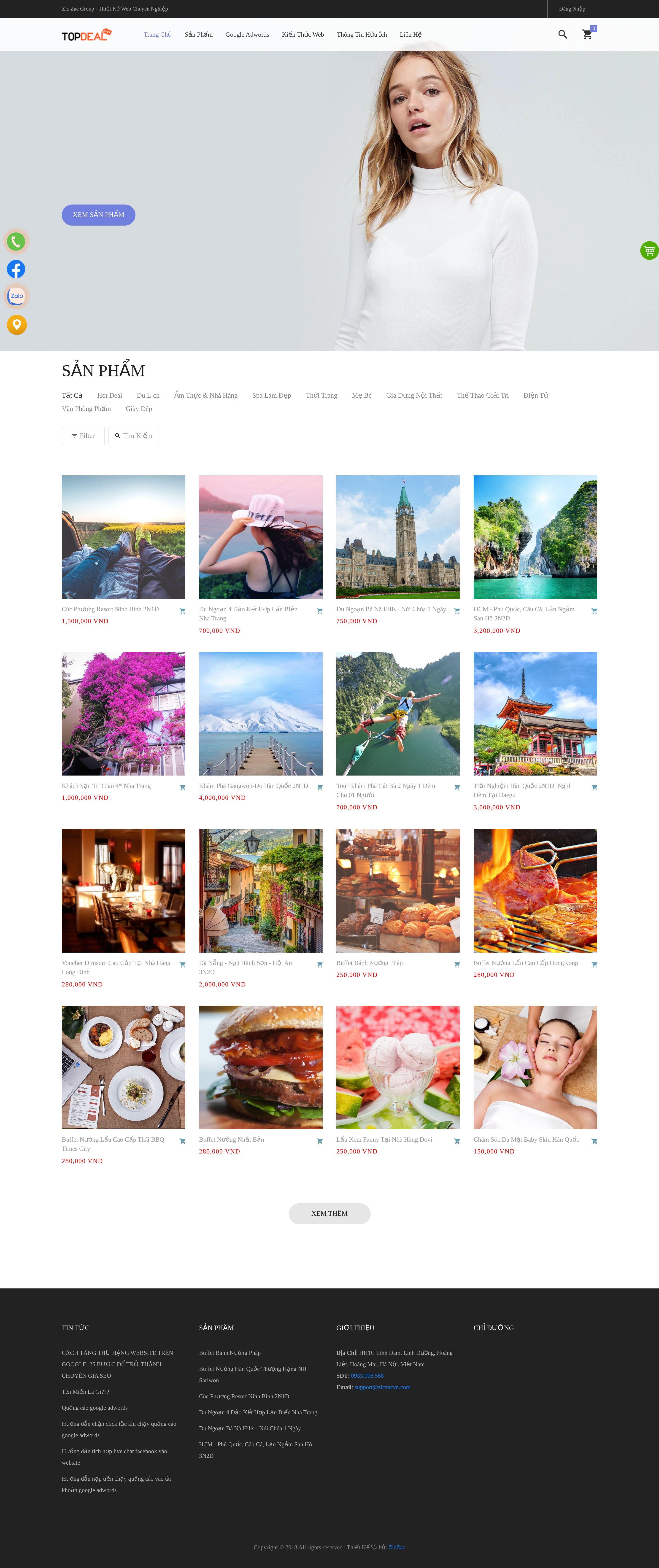Open the search icon in header
The height and width of the screenshot is (1568, 659).
point(562,35)
